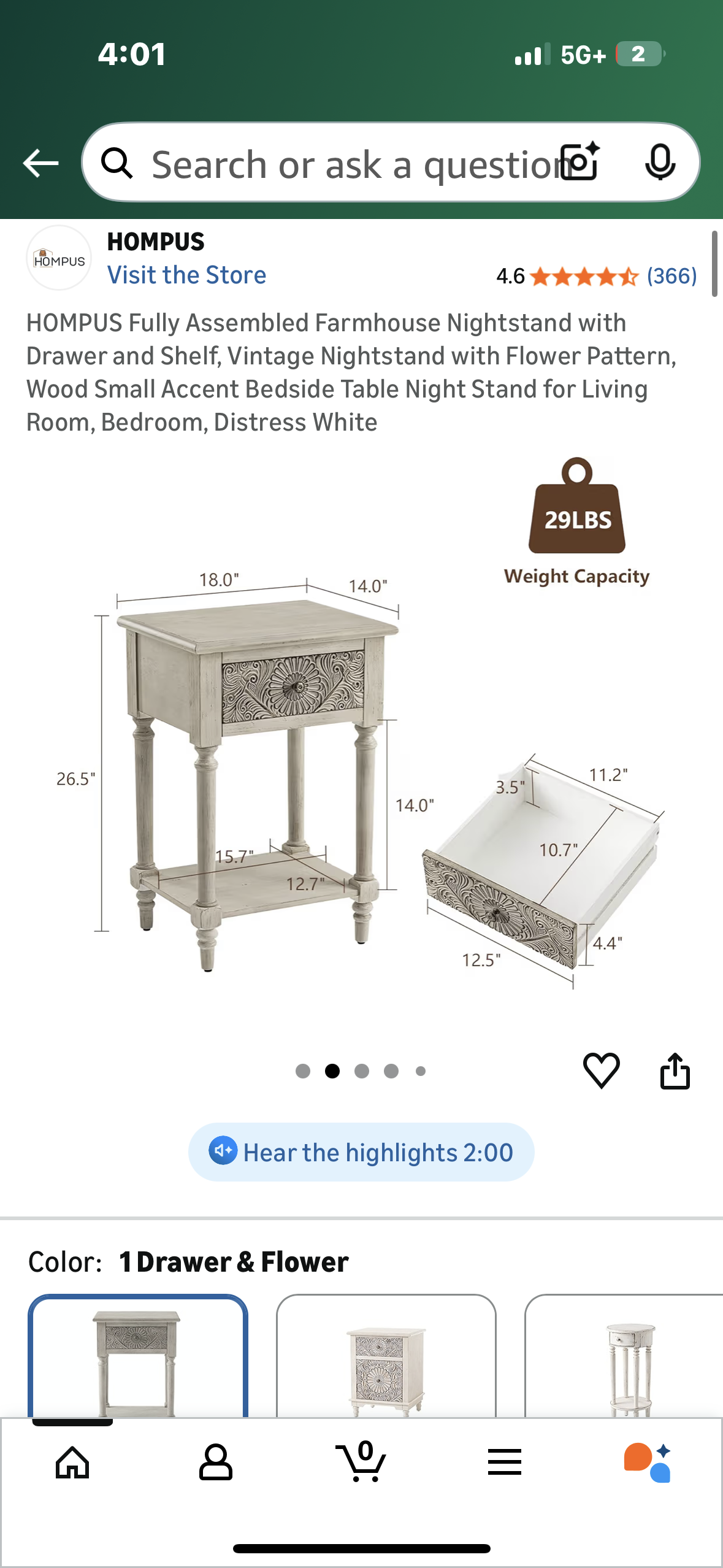The width and height of the screenshot is (723, 1568).
Task: Toggle wishlist heart for this nightstand
Action: [x=602, y=1070]
